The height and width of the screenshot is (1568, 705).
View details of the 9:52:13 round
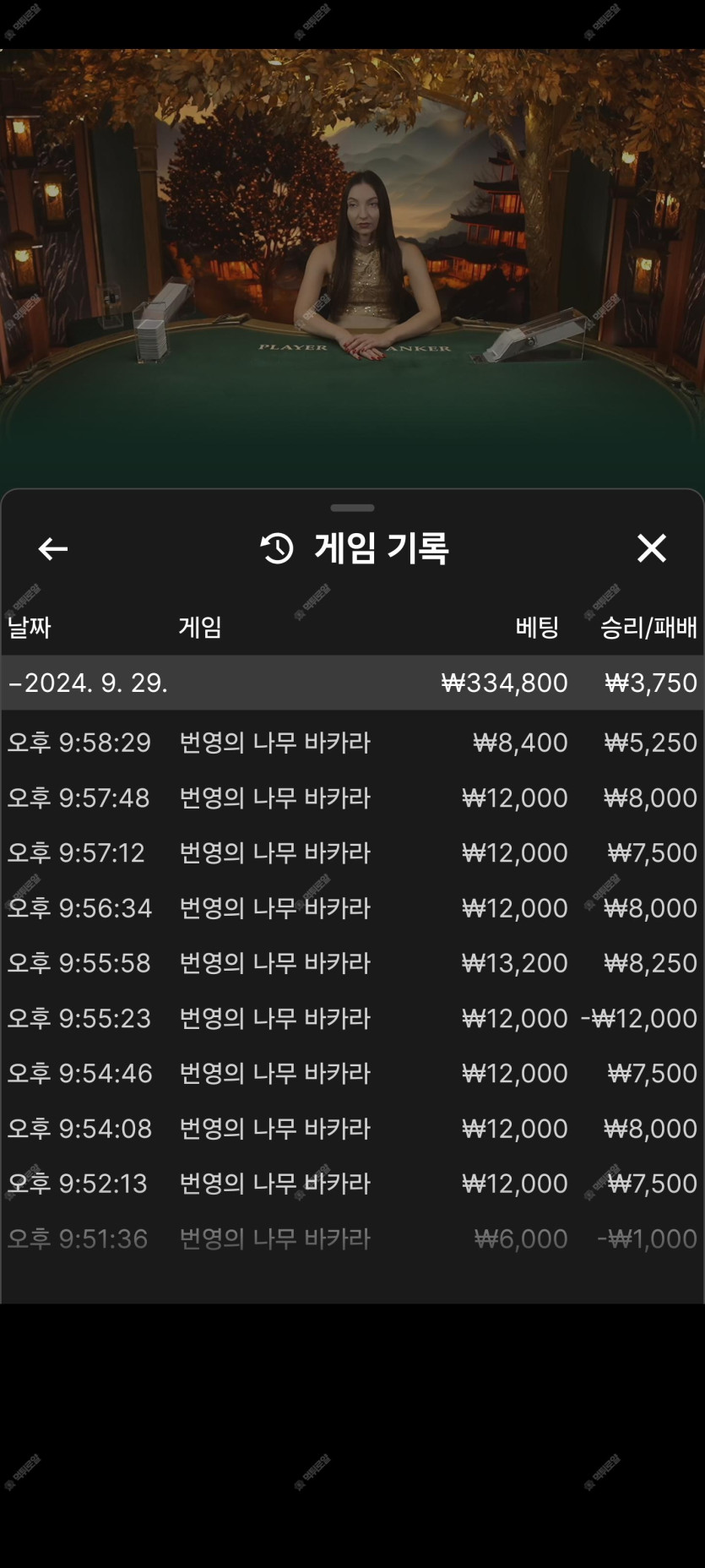pyautogui.click(x=352, y=1184)
